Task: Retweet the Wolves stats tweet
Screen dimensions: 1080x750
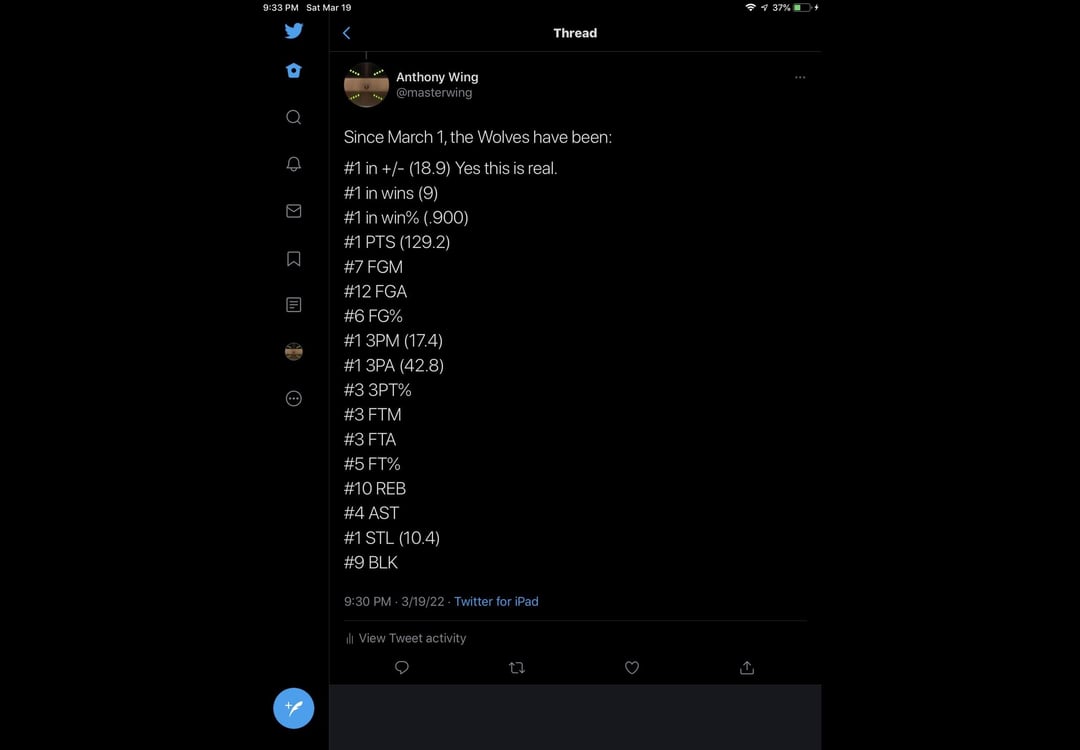Action: pyautogui.click(x=517, y=668)
